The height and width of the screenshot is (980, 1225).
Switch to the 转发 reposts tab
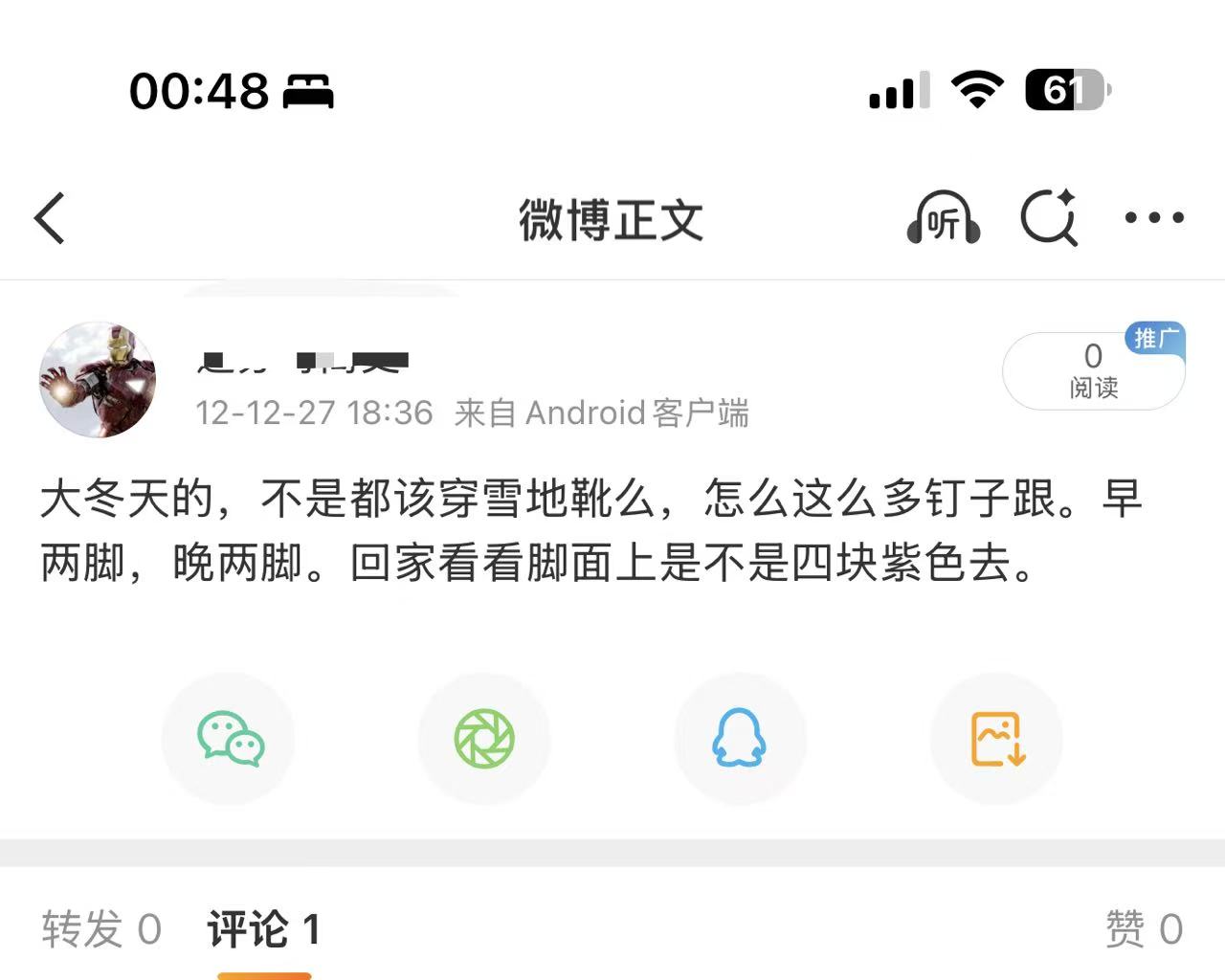tap(101, 929)
